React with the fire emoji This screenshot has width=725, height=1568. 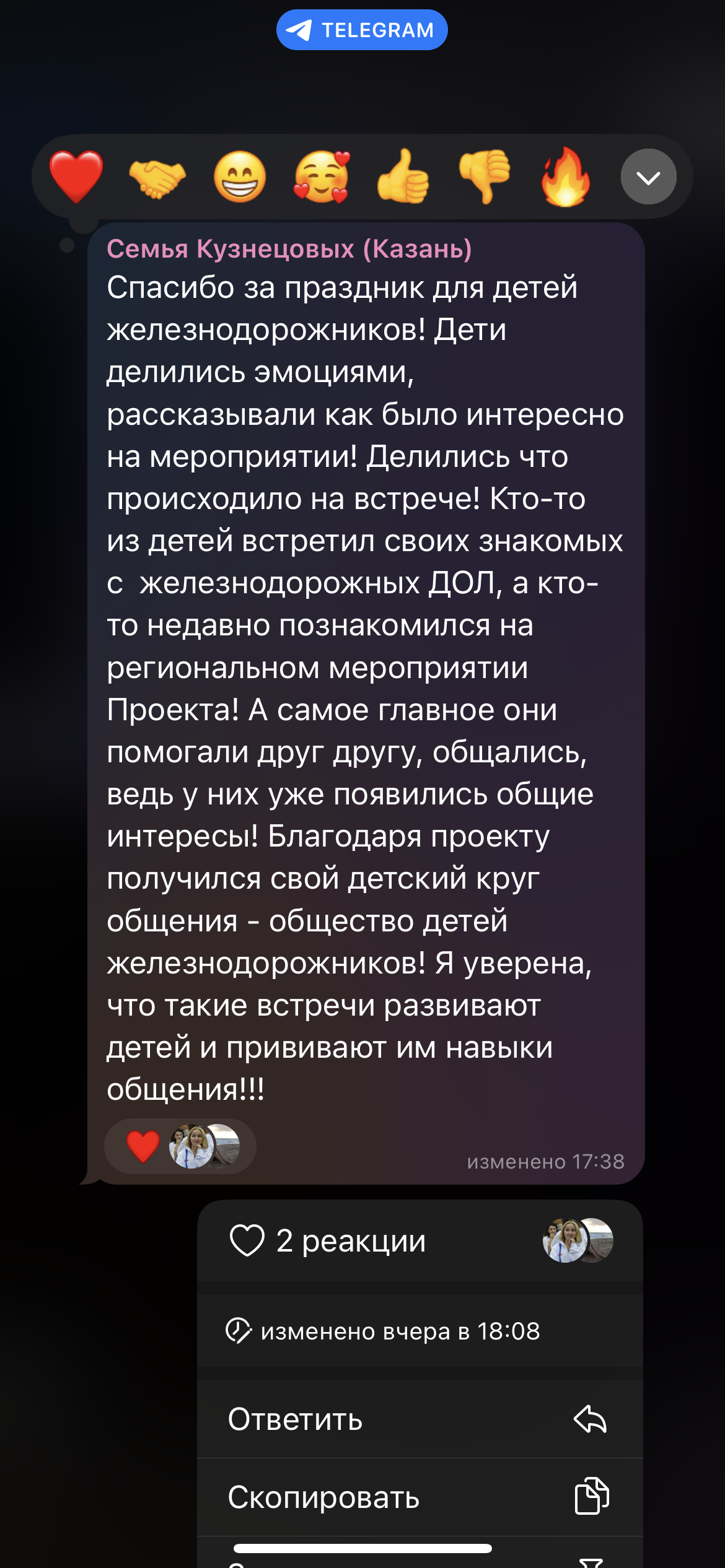click(x=566, y=177)
